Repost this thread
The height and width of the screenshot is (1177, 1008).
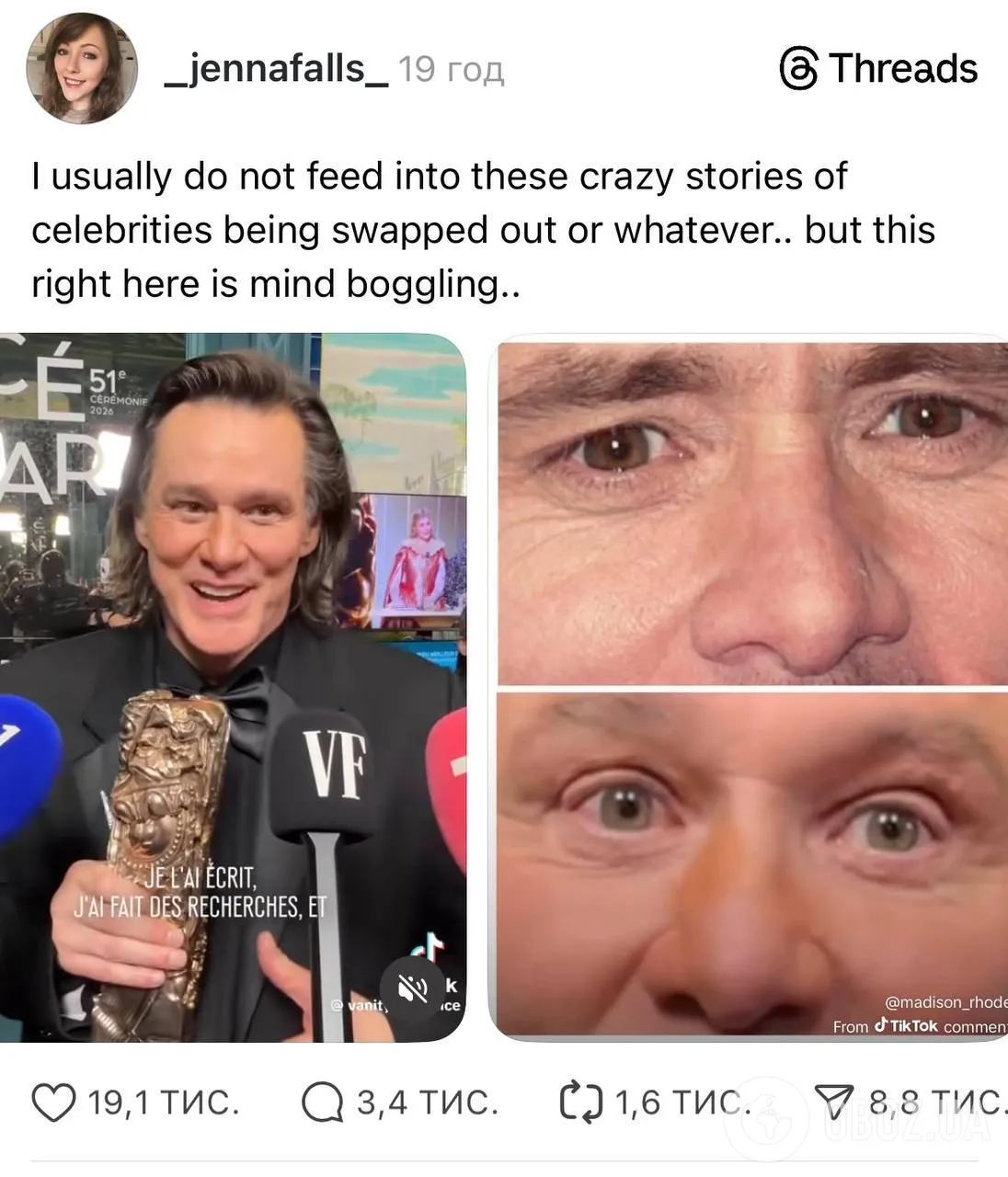(x=580, y=1102)
